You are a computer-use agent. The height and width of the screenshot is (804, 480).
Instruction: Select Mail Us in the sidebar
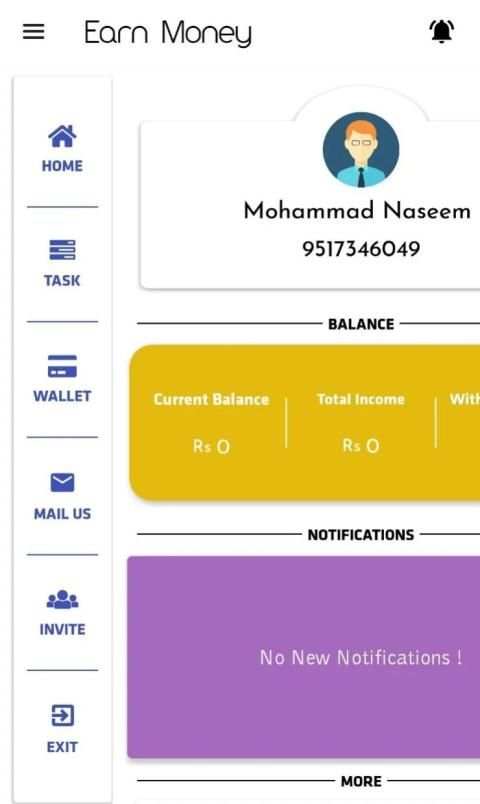coord(62,496)
